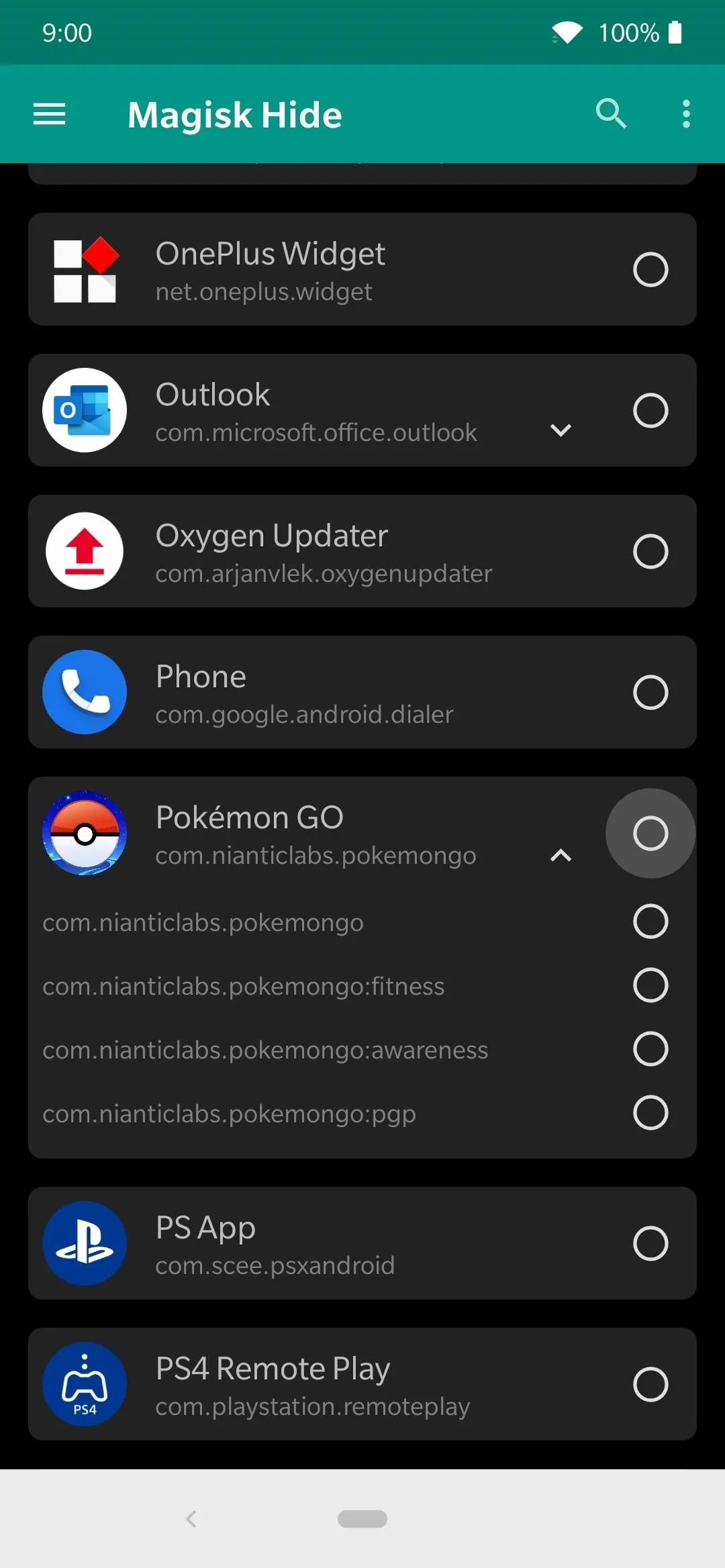Enable hiding for PS App

click(650, 1244)
